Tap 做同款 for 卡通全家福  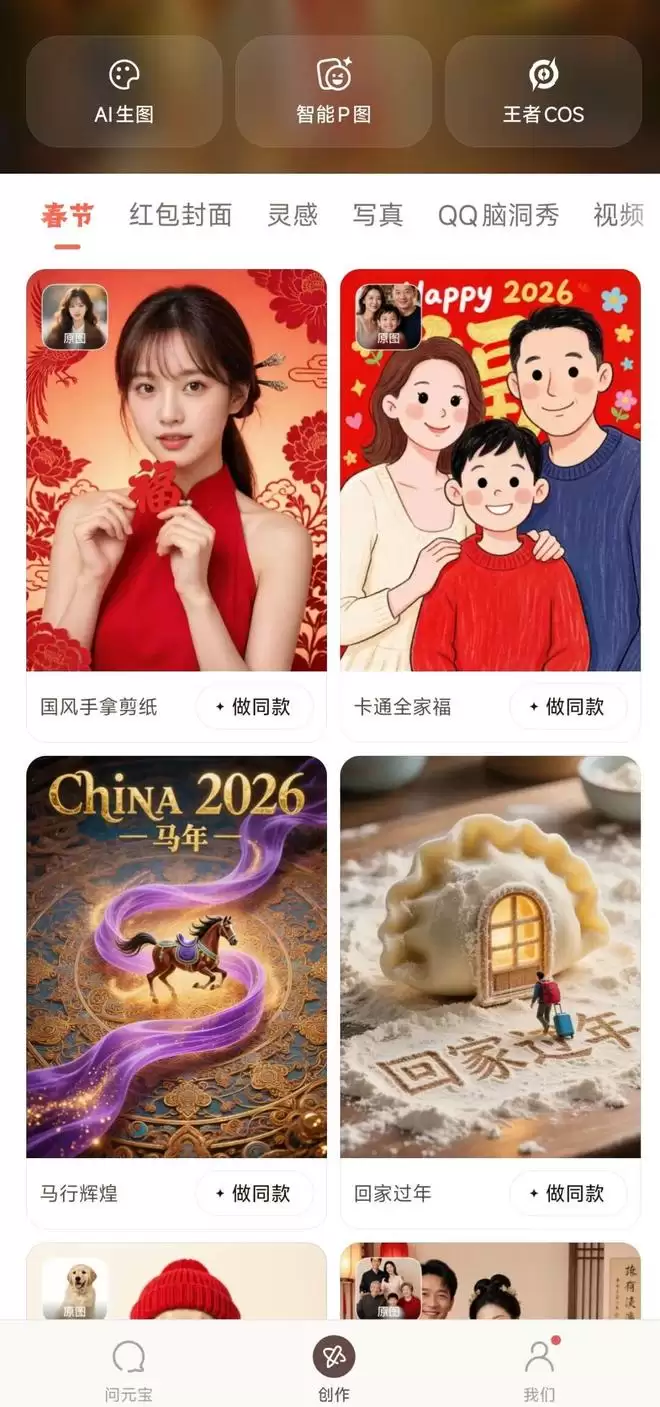[x=568, y=707]
